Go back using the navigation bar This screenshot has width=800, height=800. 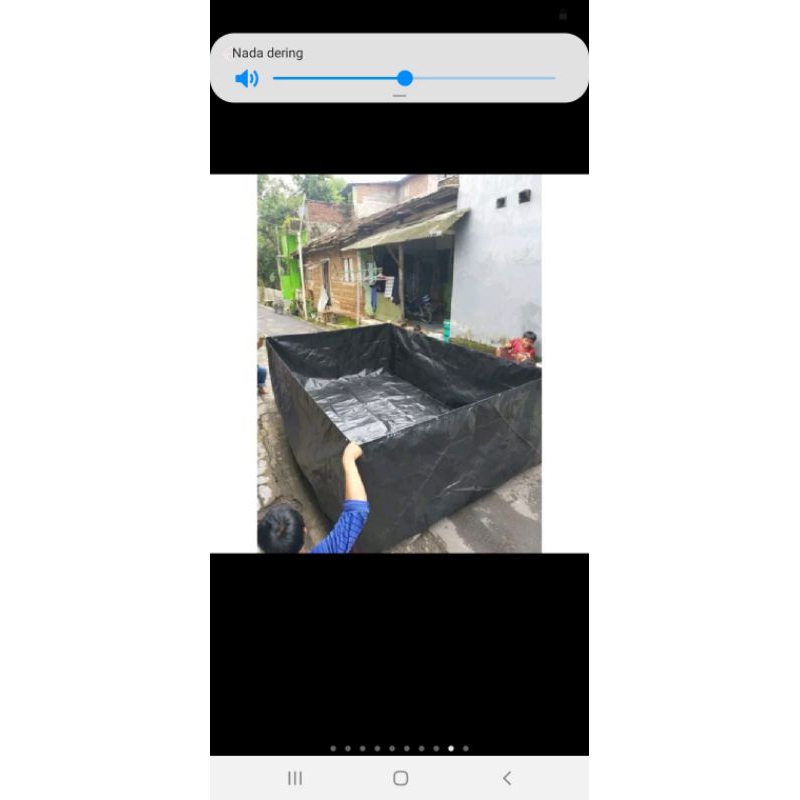pos(506,778)
